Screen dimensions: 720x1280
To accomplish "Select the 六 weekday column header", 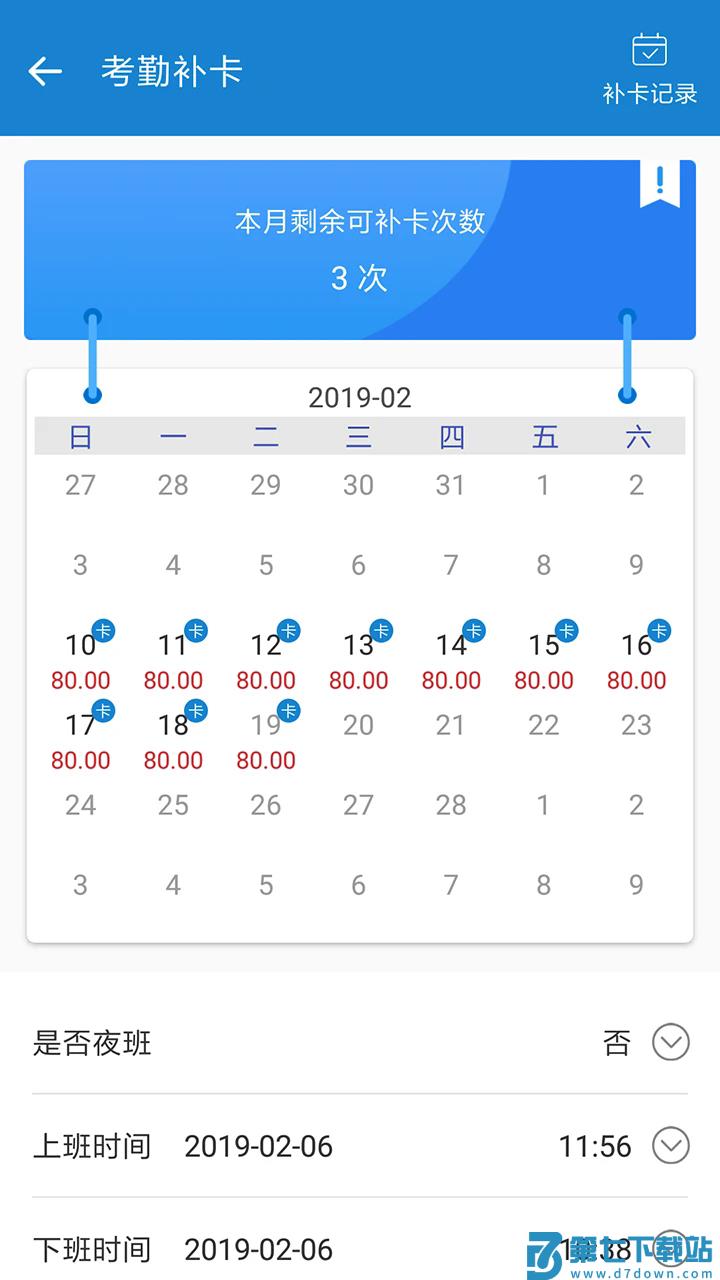I will pyautogui.click(x=636, y=437).
